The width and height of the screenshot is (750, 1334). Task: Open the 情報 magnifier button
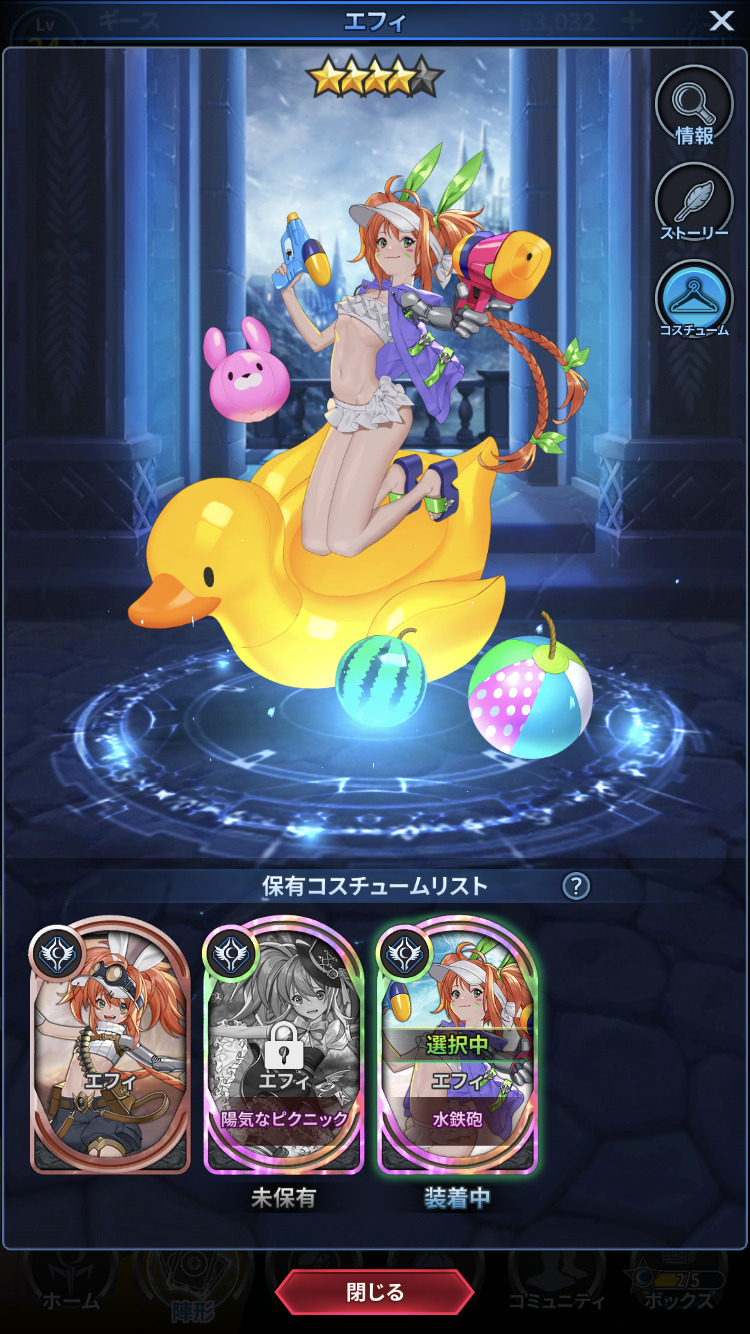tap(694, 106)
